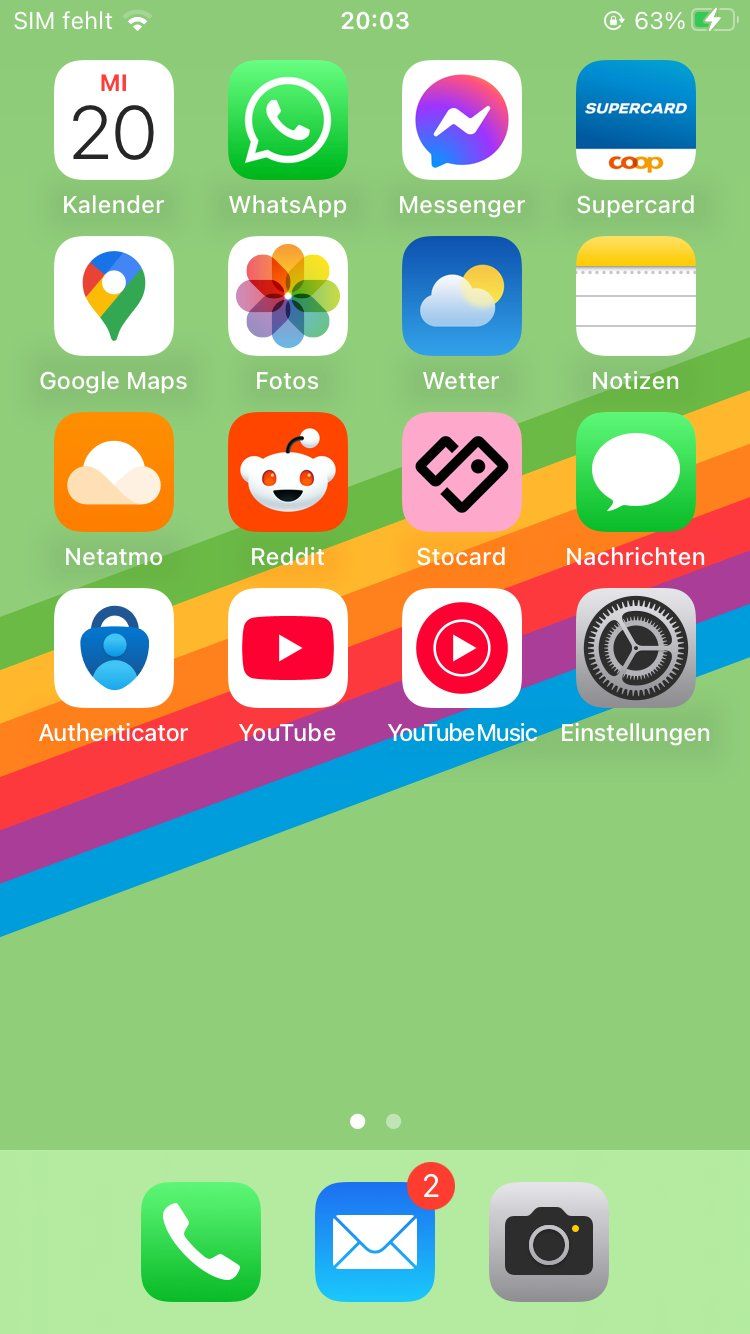Launch WhatsApp
This screenshot has width=750, height=1334.
[x=288, y=120]
